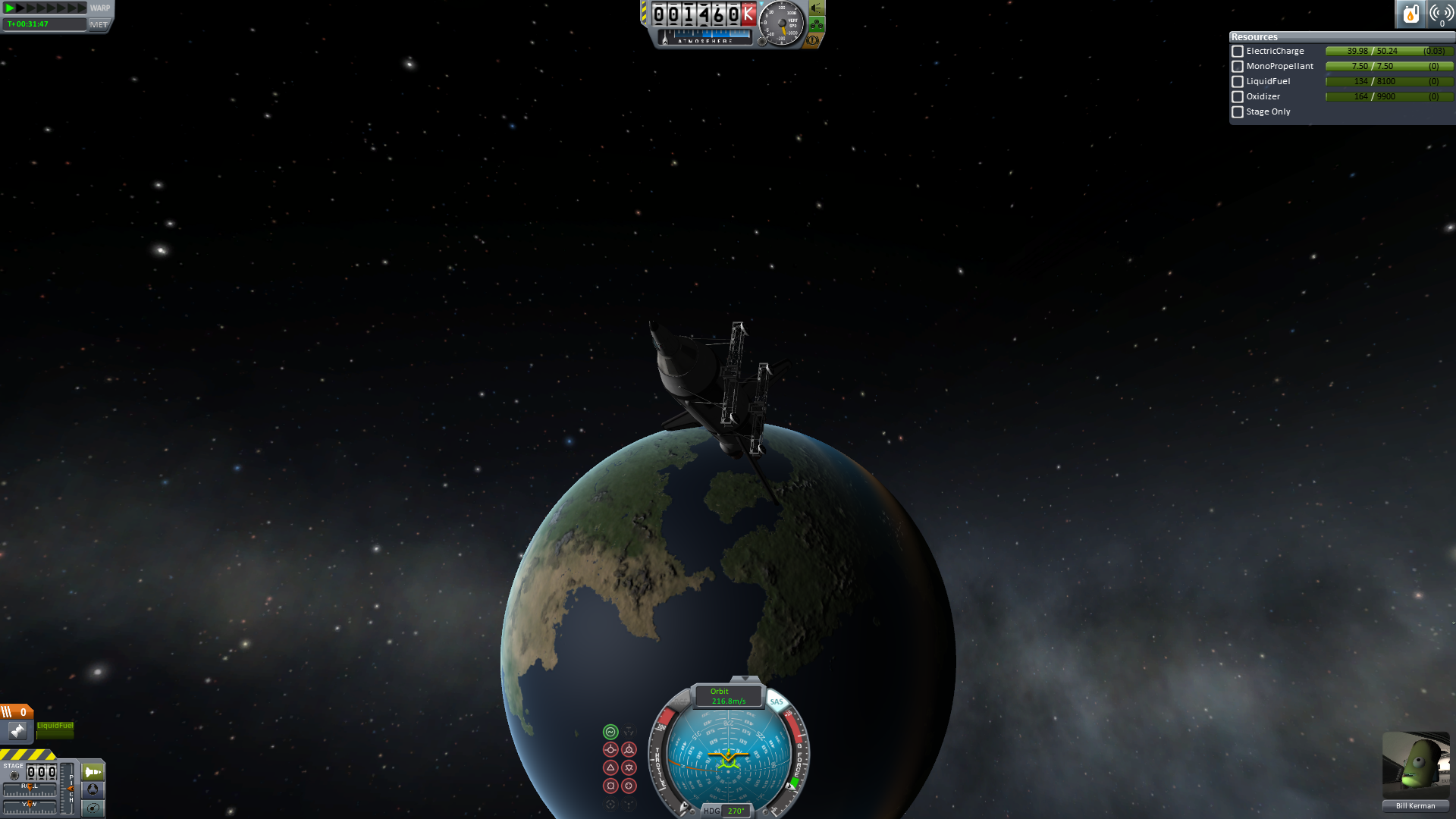Toggle the MonoPropellant resource checkbox
This screenshot has height=819, width=1456.
tap(1238, 67)
